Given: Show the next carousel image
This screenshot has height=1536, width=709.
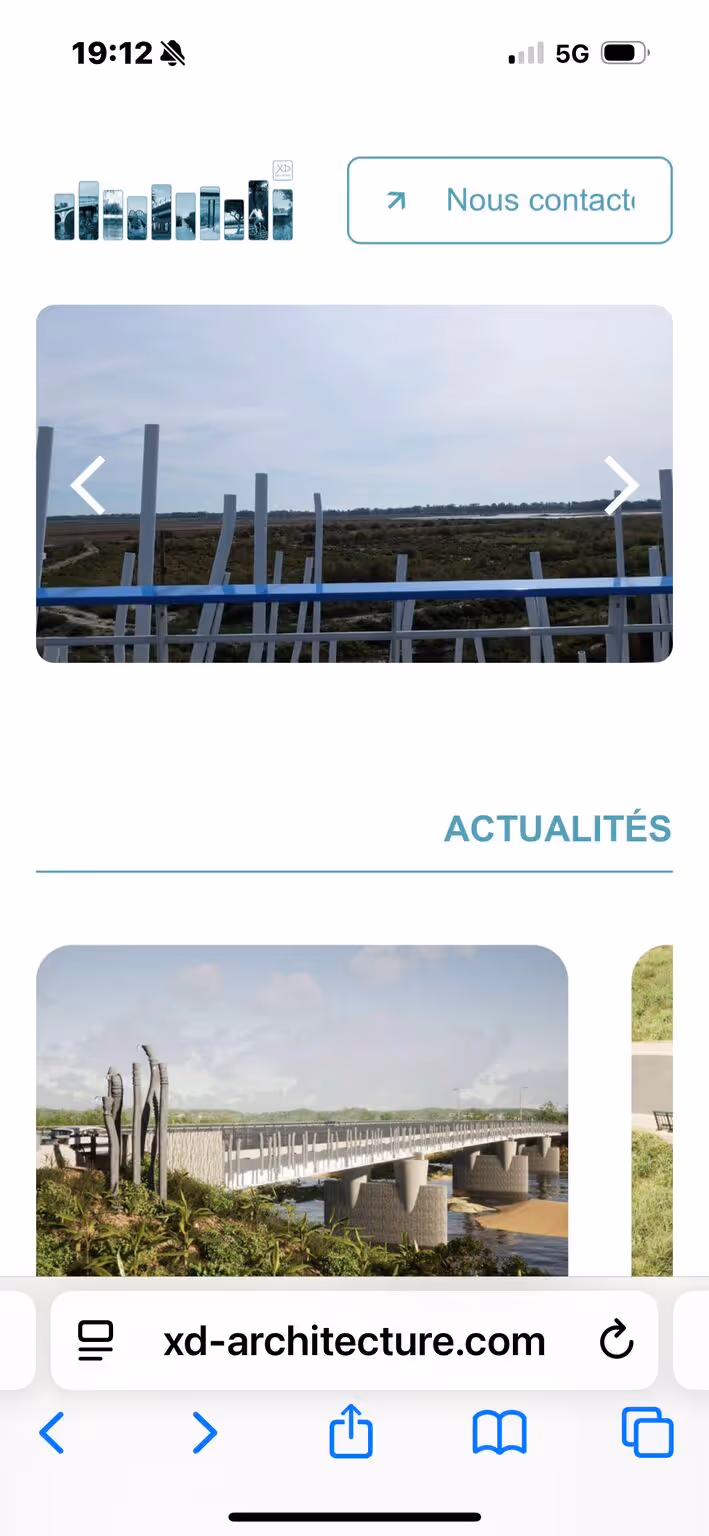Looking at the screenshot, I should pos(621,485).
